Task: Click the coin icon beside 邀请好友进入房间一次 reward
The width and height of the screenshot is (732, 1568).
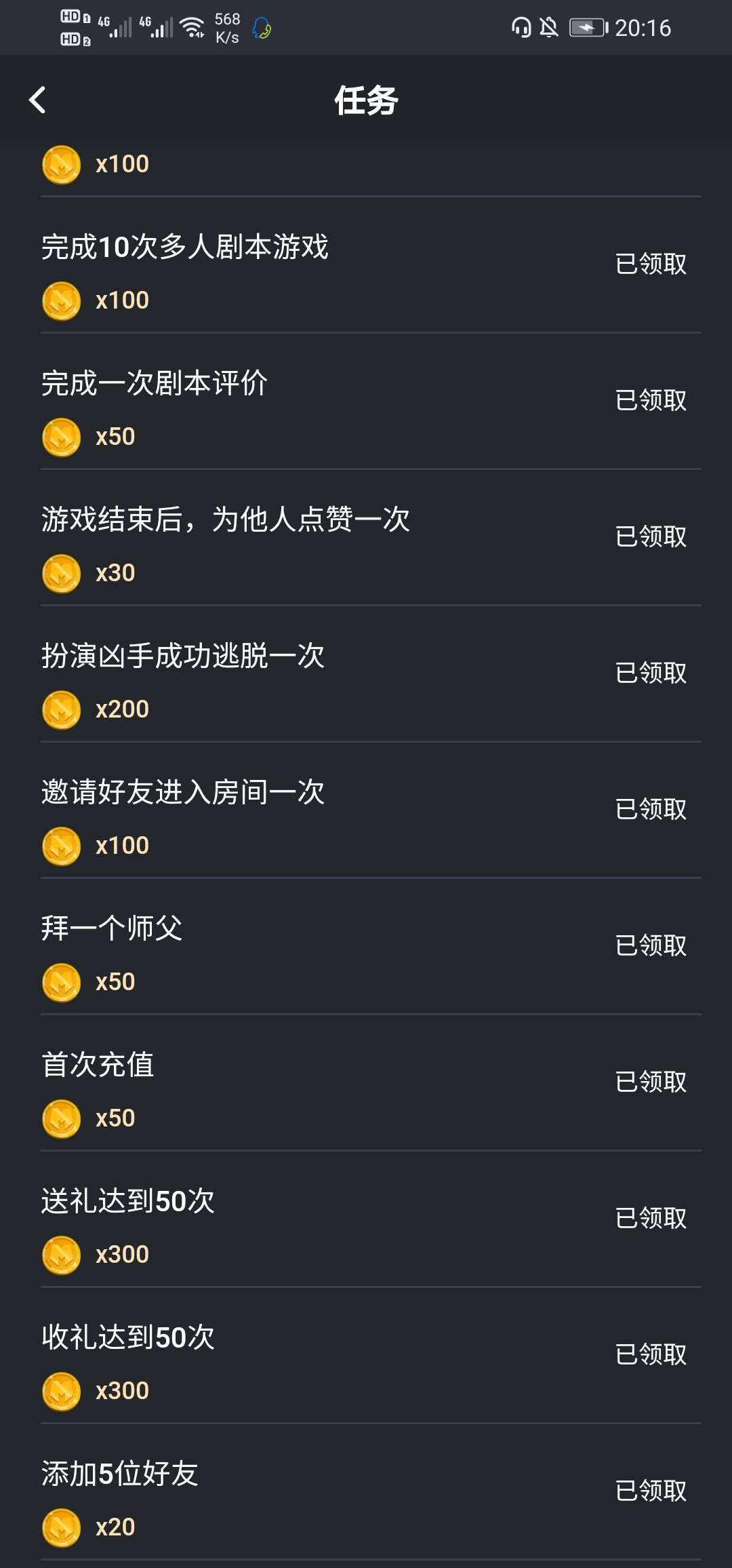Action: pyautogui.click(x=62, y=844)
